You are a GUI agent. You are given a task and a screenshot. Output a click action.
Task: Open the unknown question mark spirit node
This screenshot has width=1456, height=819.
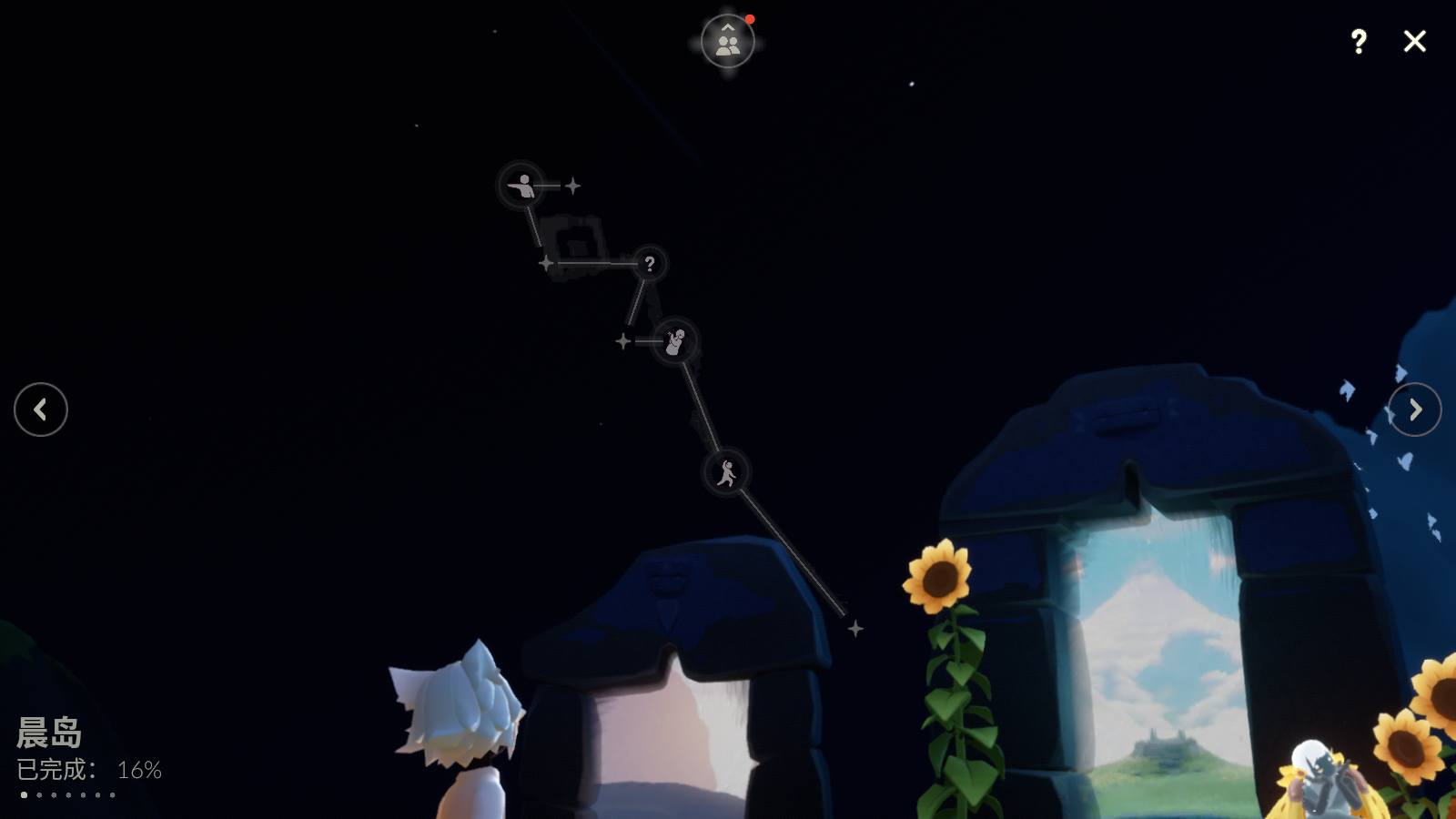[x=649, y=264]
